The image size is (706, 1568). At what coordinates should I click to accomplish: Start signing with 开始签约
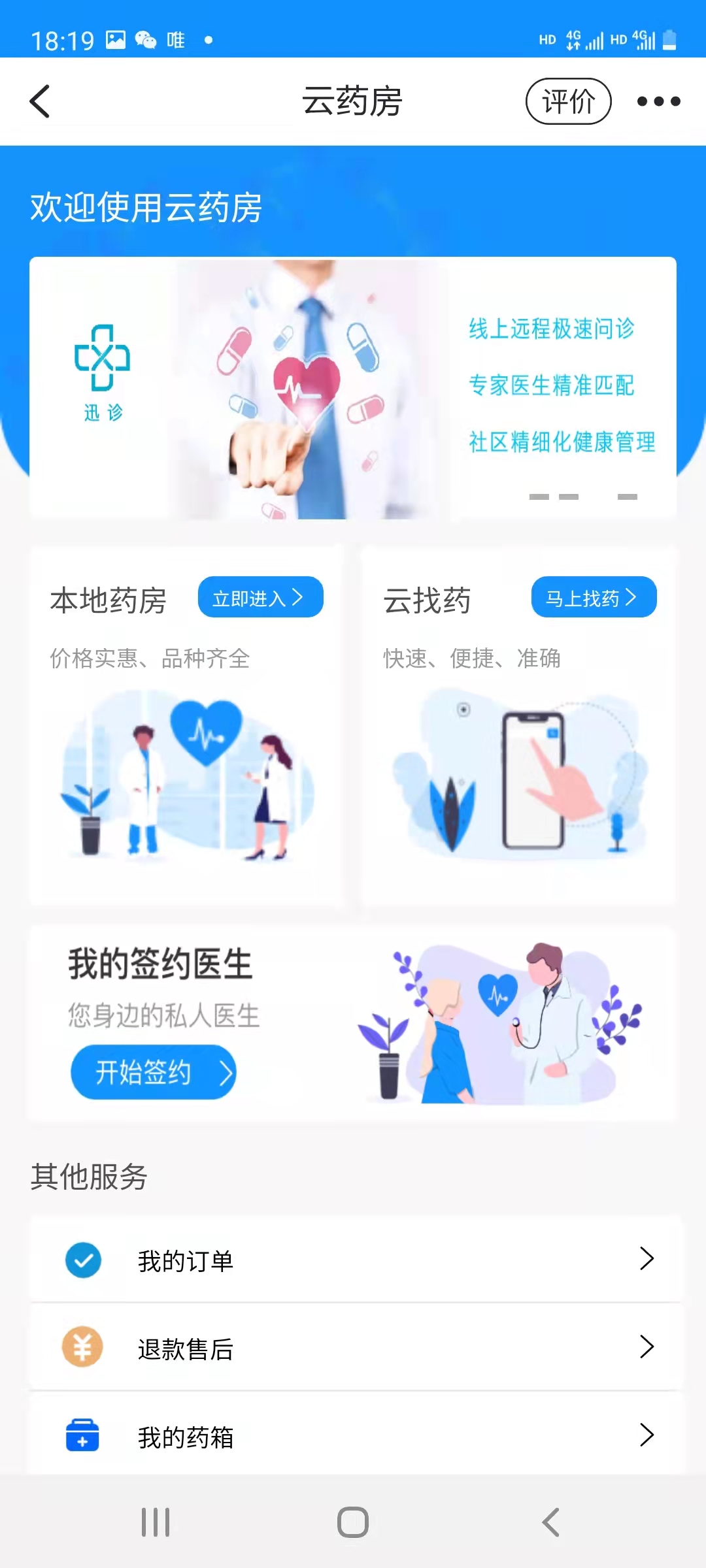[x=154, y=1072]
